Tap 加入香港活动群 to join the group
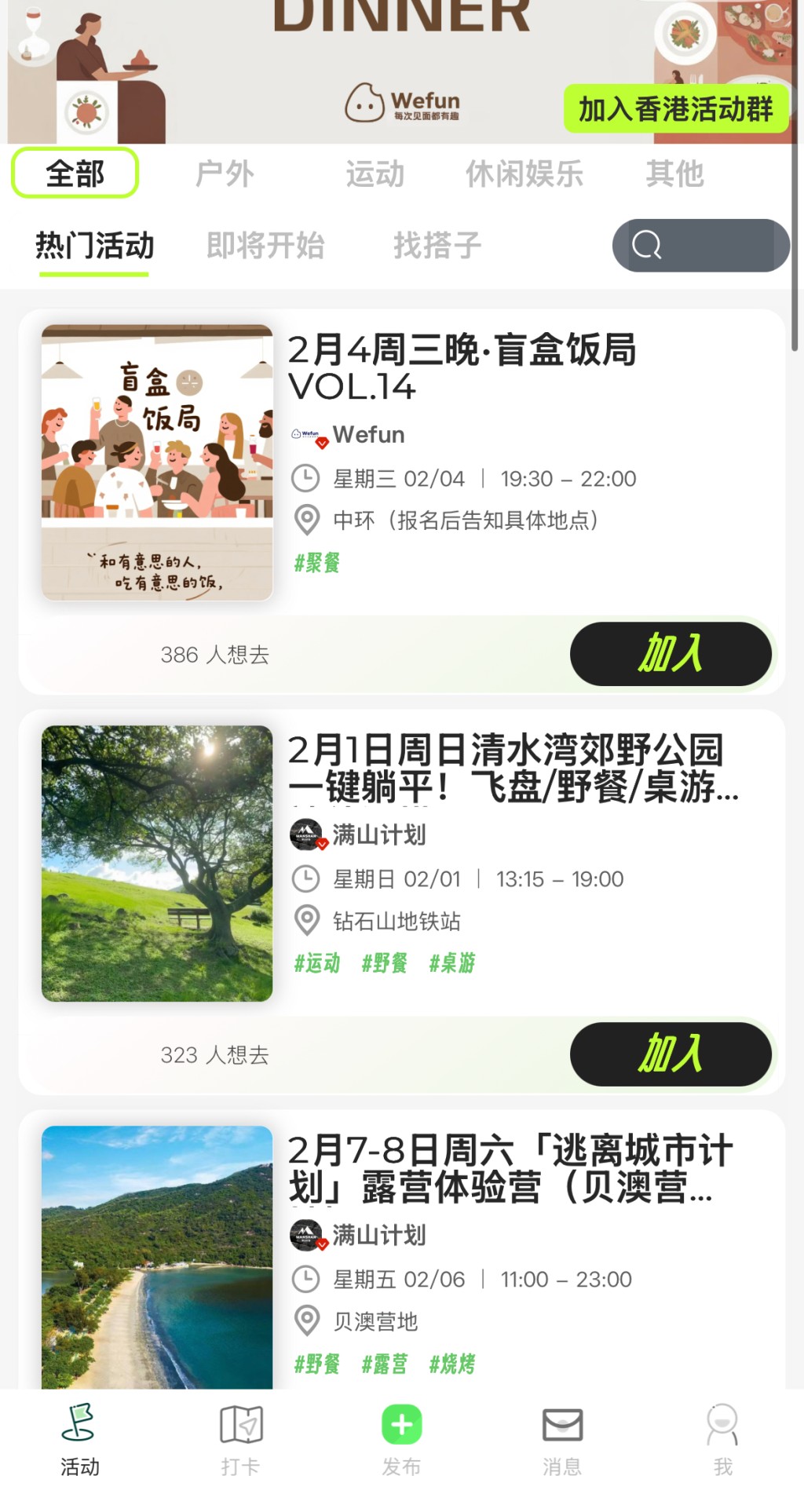 675,110
